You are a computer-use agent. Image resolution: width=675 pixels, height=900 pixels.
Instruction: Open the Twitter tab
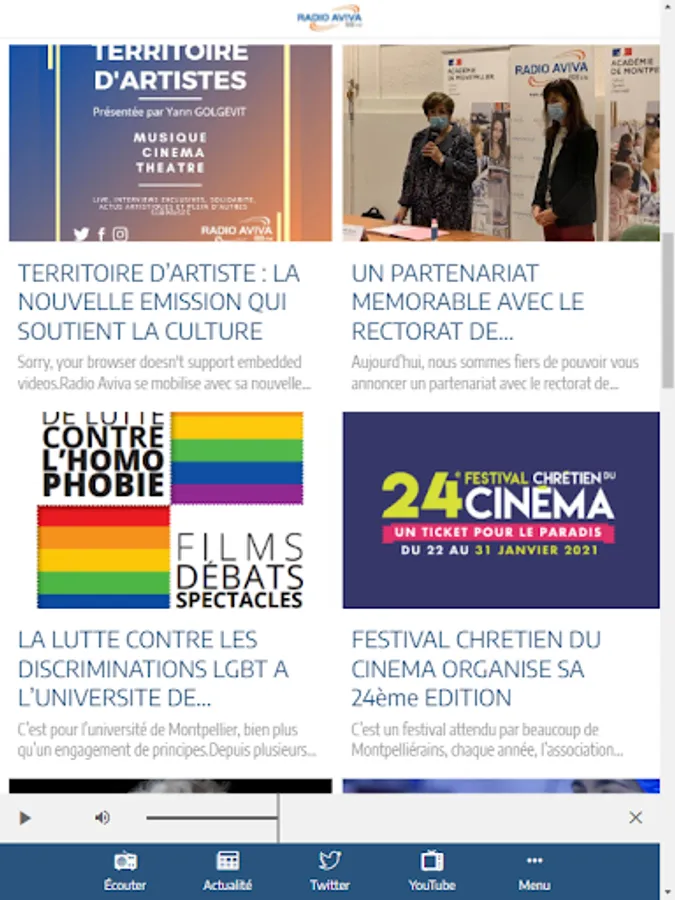(x=330, y=871)
